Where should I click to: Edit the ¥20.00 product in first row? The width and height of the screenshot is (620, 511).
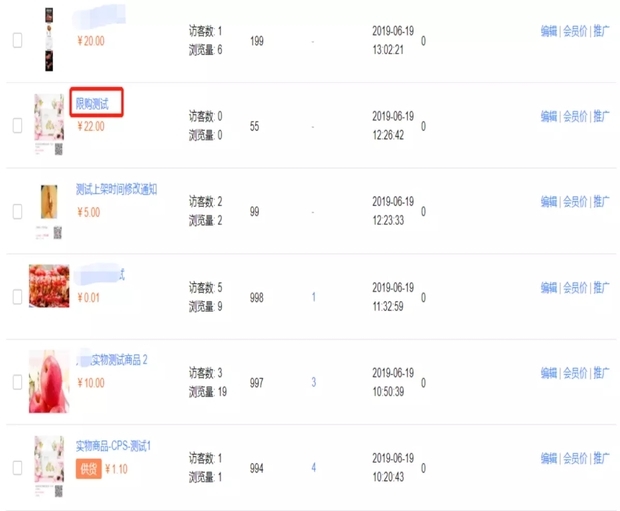[x=548, y=31]
